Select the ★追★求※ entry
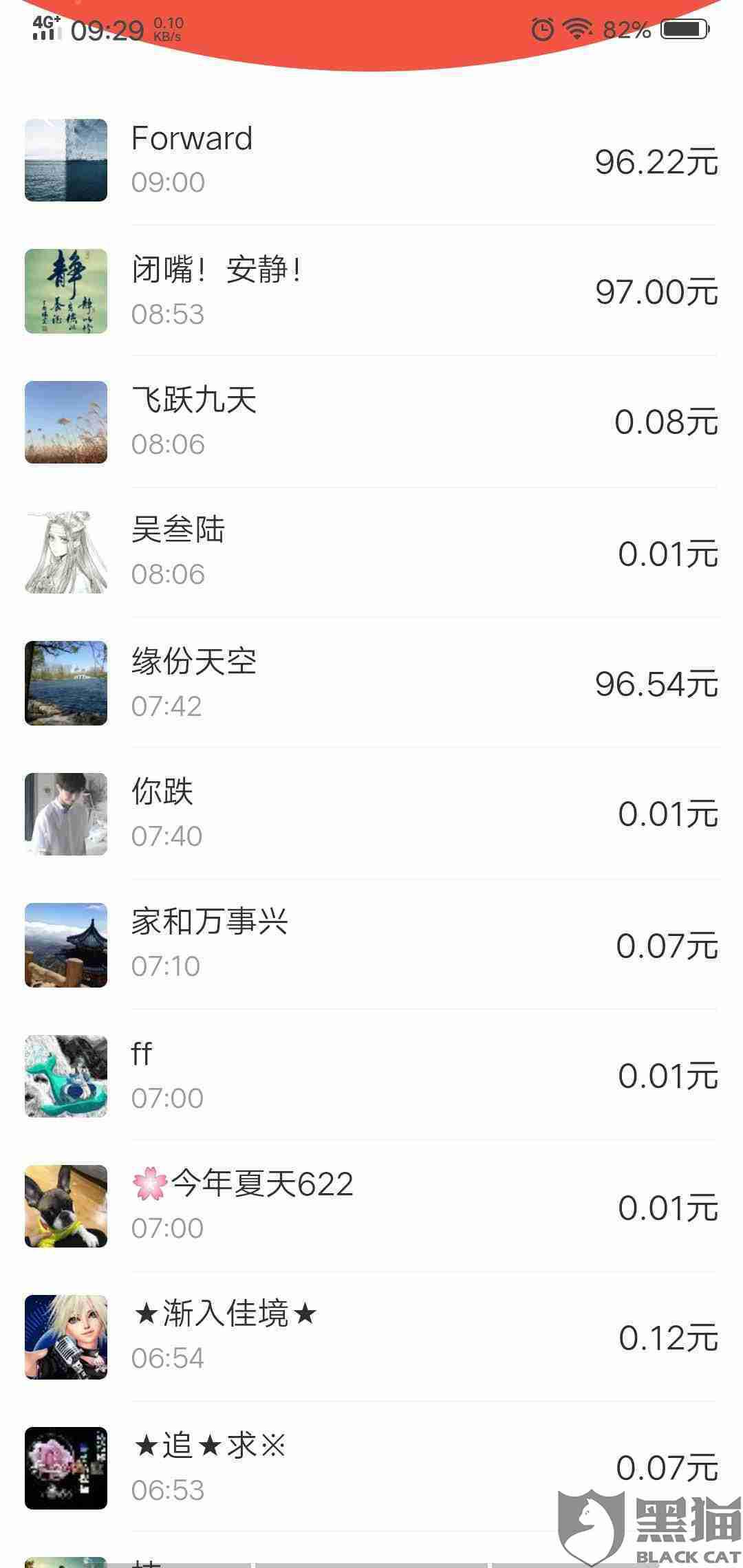 click(x=371, y=1467)
